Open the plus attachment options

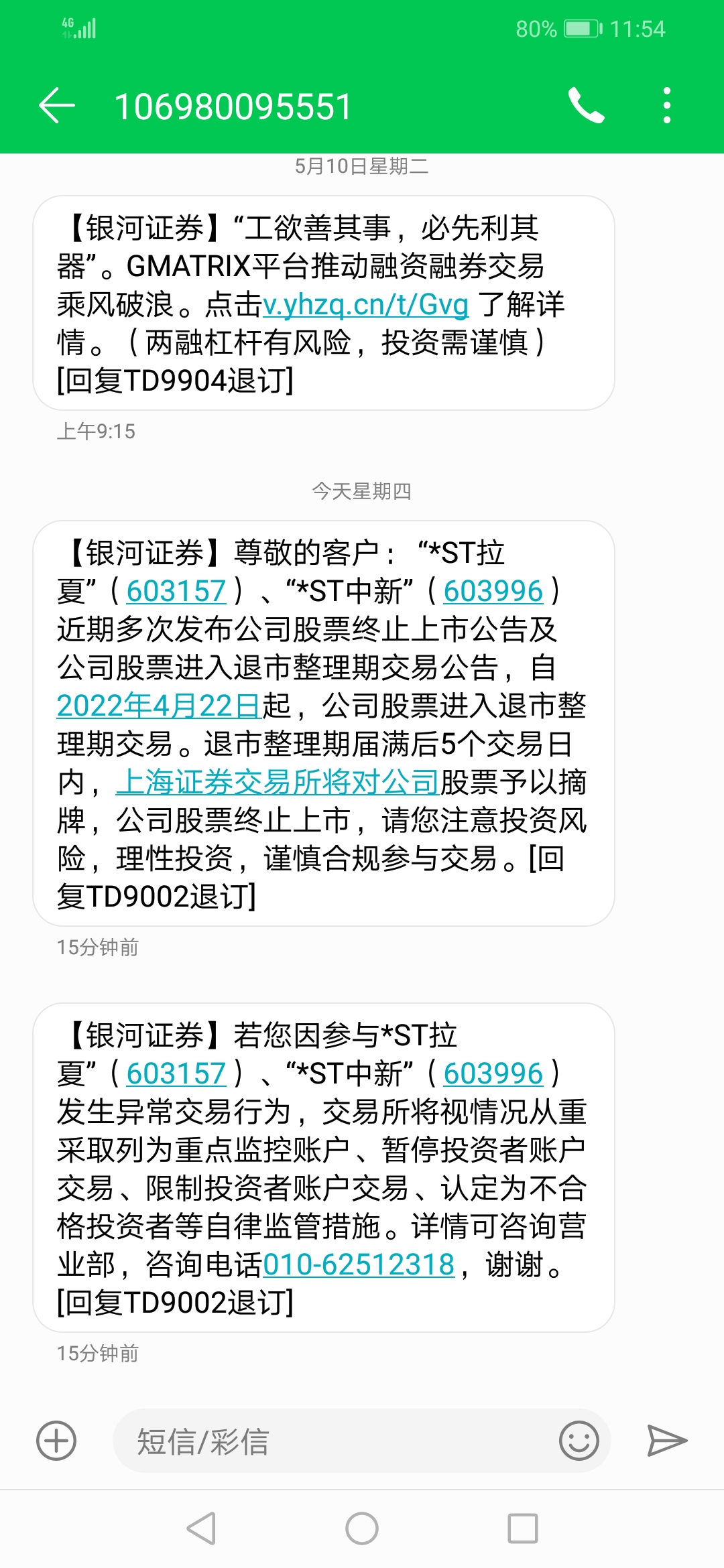(x=56, y=1441)
